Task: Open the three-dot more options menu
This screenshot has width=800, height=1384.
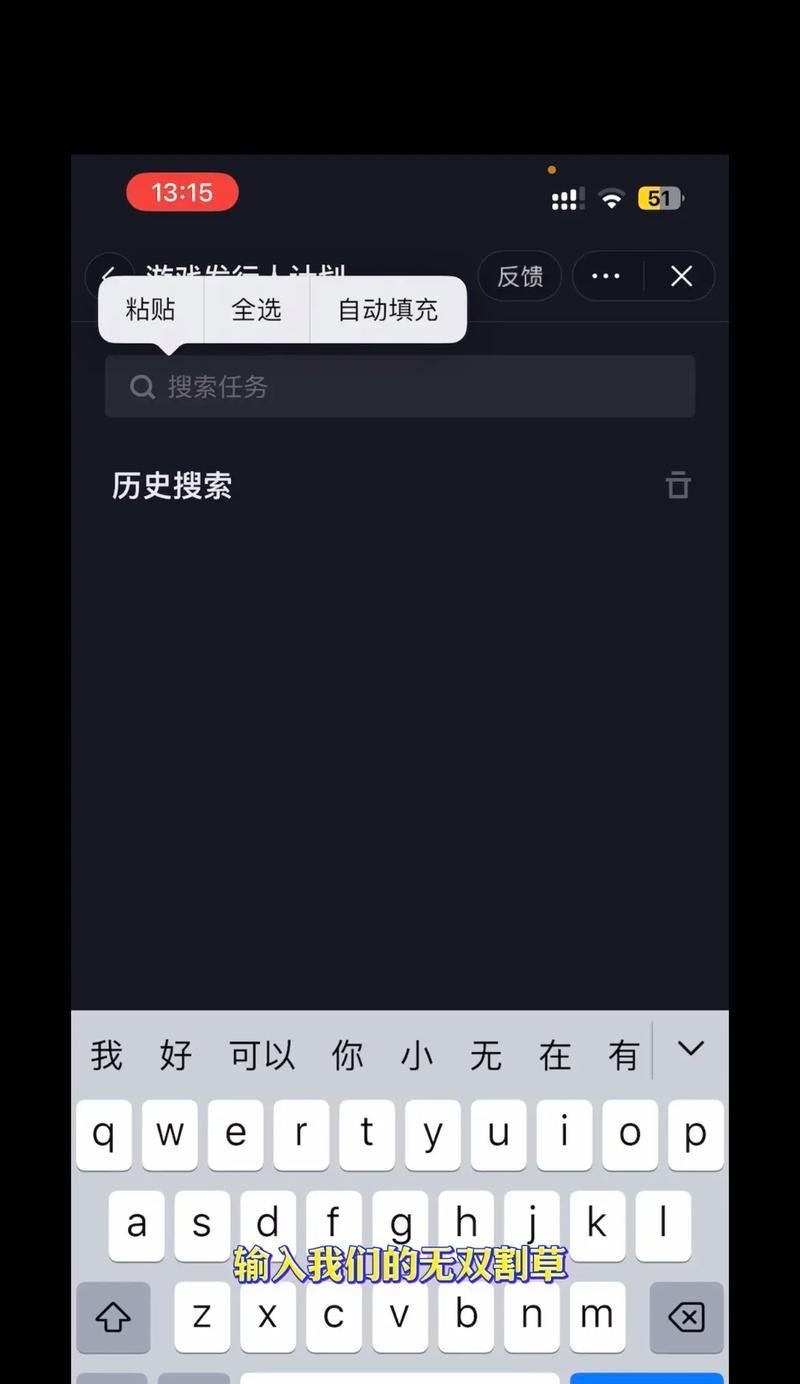Action: pyautogui.click(x=606, y=277)
